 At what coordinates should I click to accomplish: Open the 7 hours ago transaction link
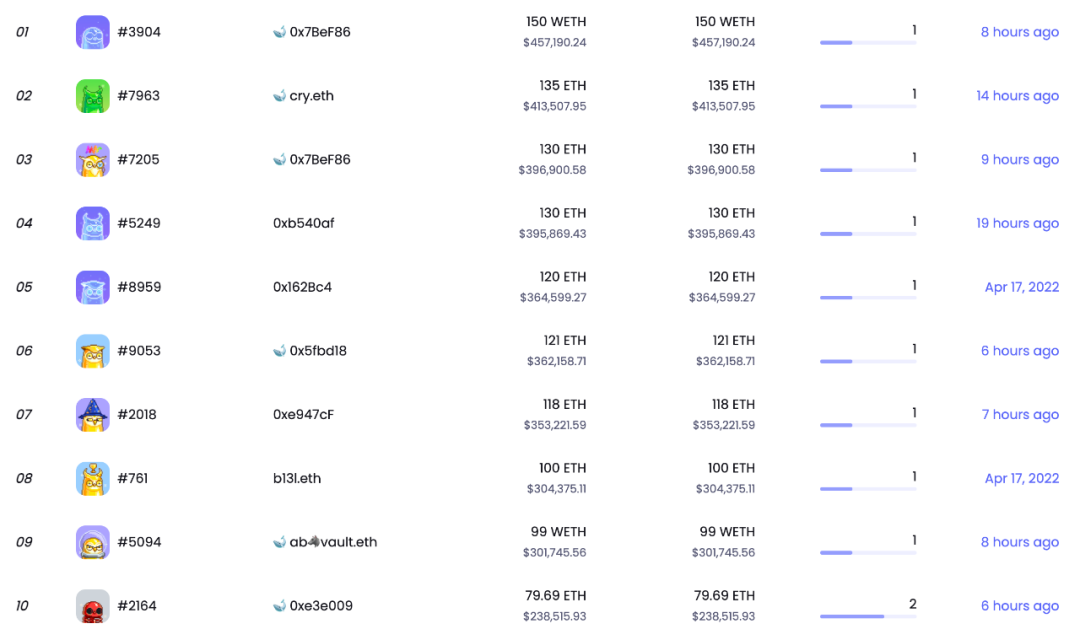pos(1019,415)
